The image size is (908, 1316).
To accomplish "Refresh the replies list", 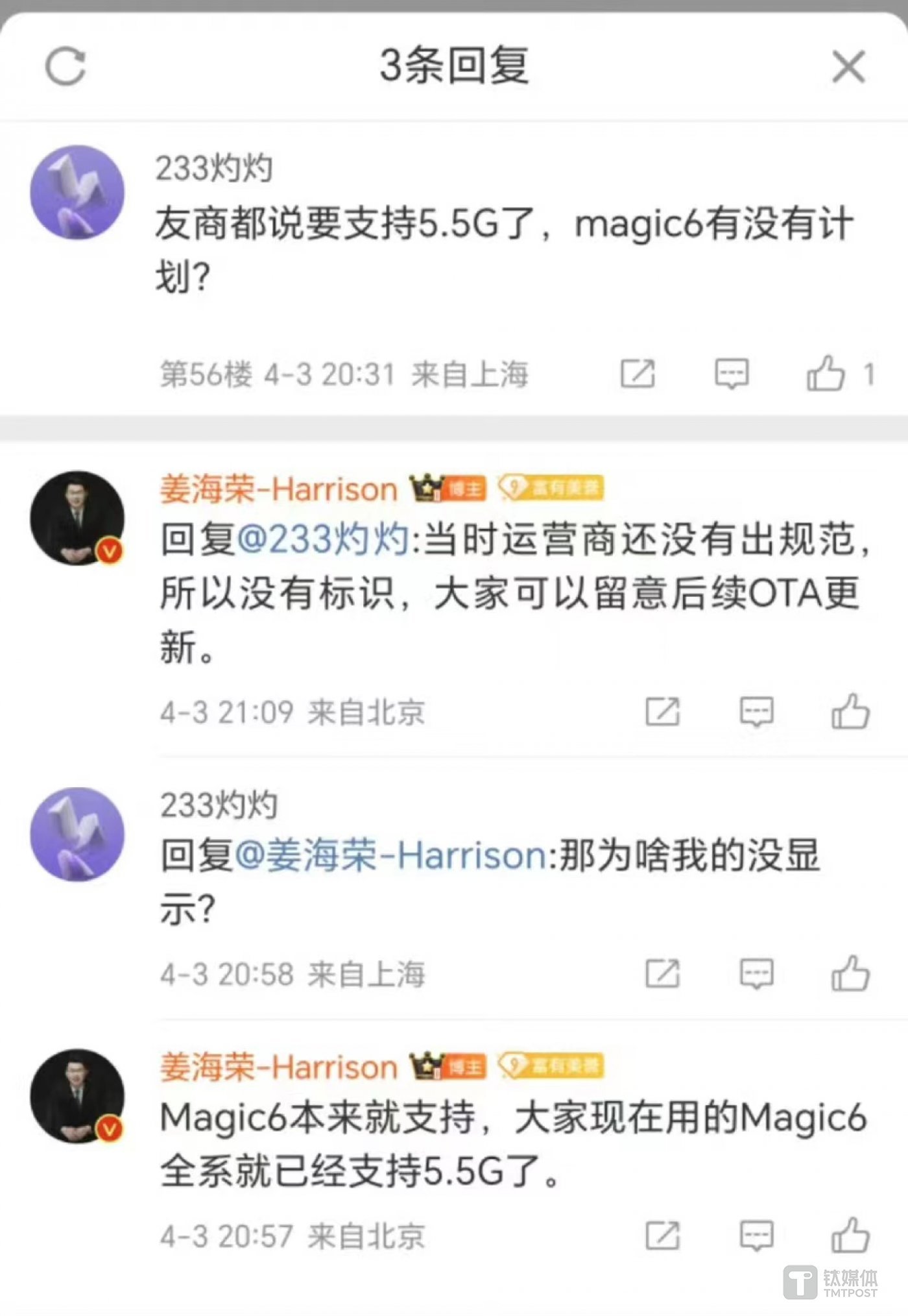I will [x=66, y=66].
